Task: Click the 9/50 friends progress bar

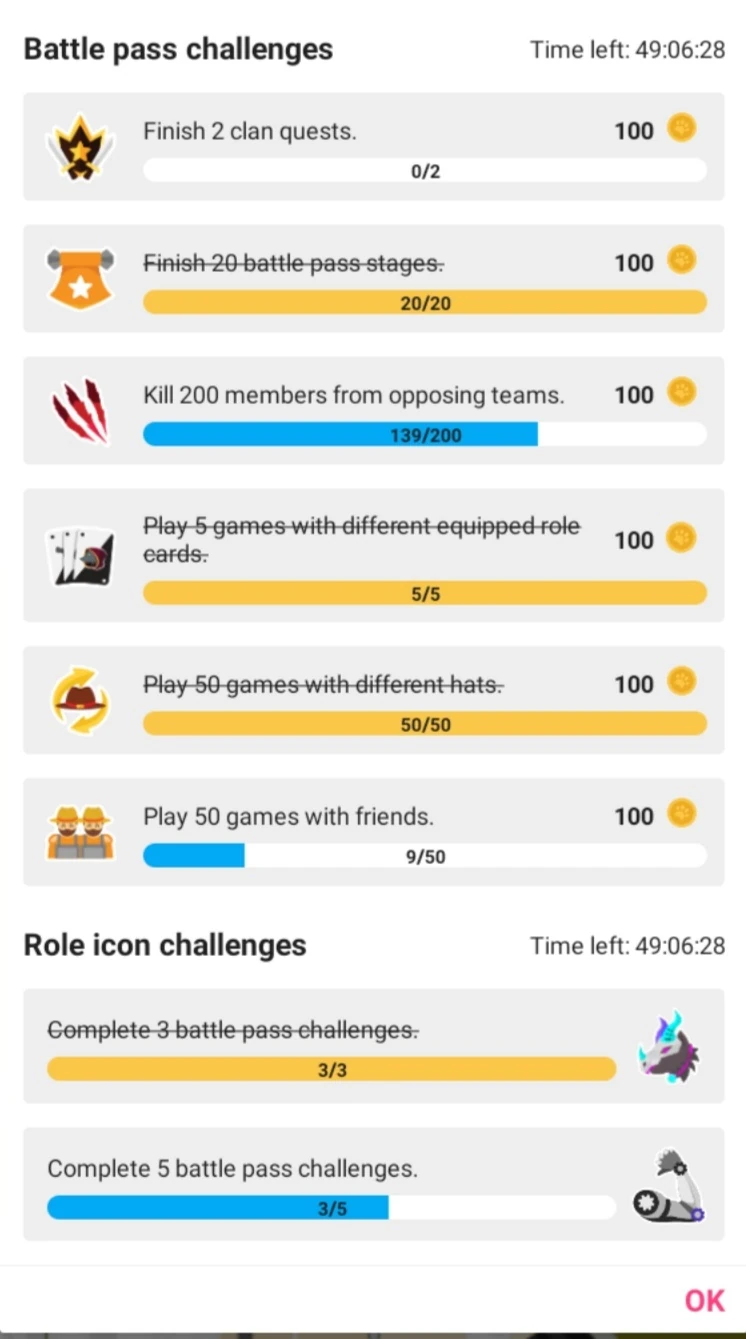Action: 425,856
